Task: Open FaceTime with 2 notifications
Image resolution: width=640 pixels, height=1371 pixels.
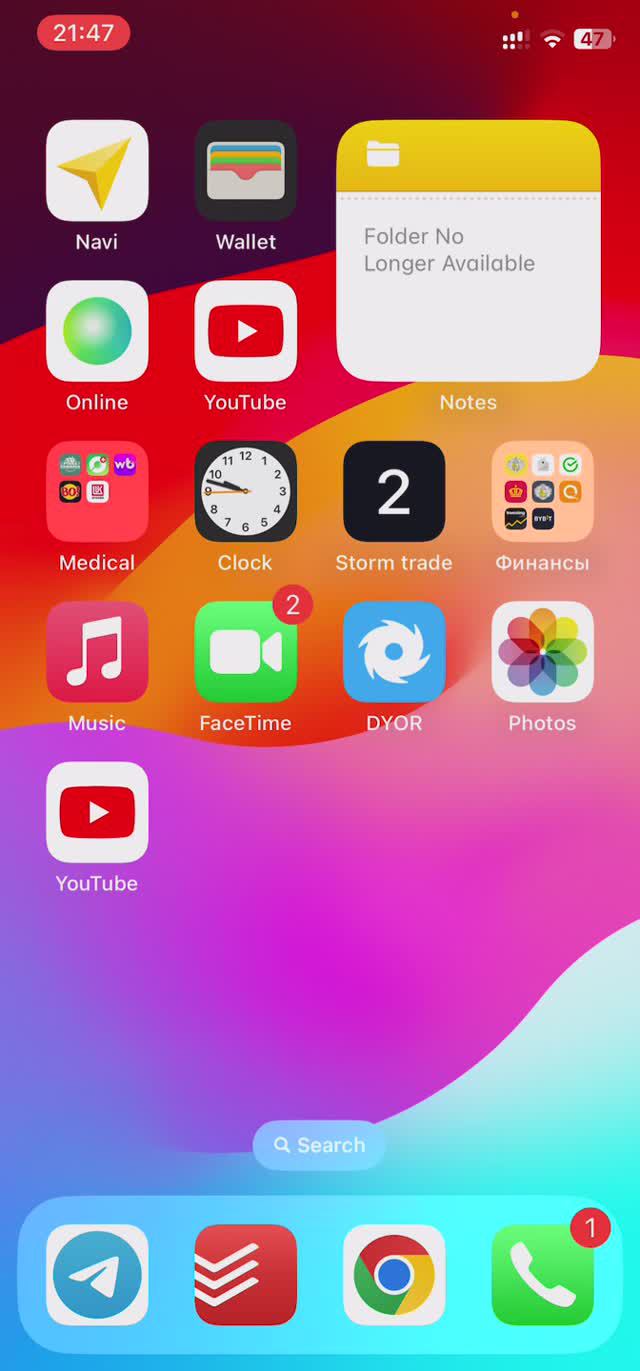Action: 245,652
